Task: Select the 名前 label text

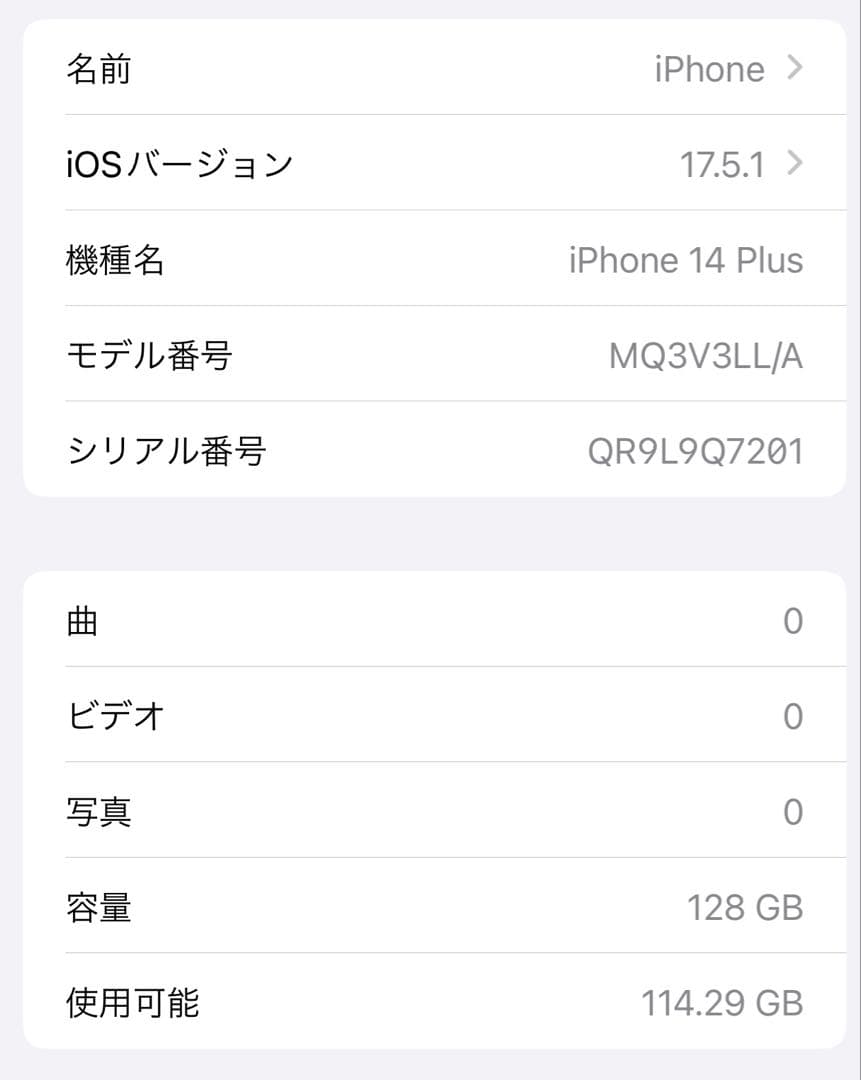Action: point(97,68)
